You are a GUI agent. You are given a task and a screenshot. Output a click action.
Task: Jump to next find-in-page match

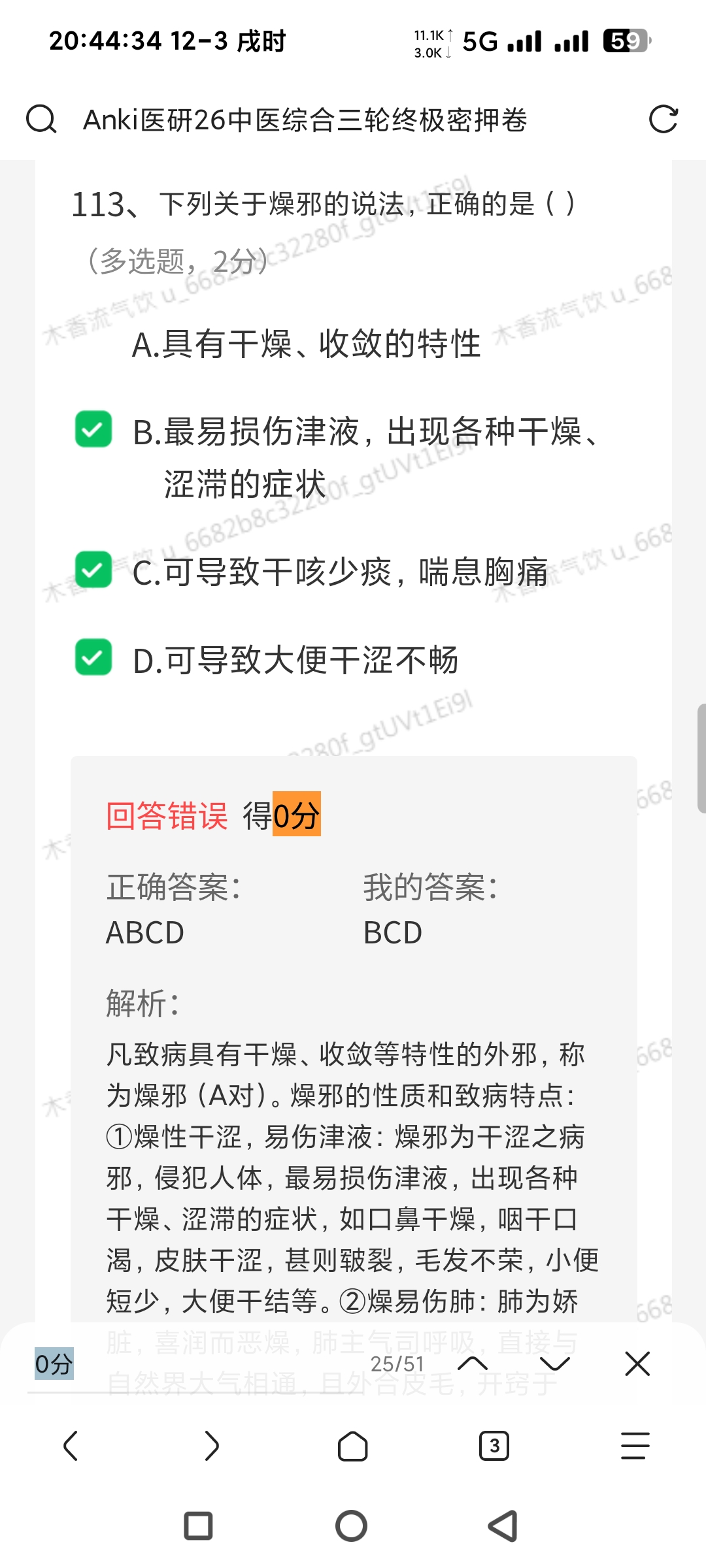coord(555,1364)
